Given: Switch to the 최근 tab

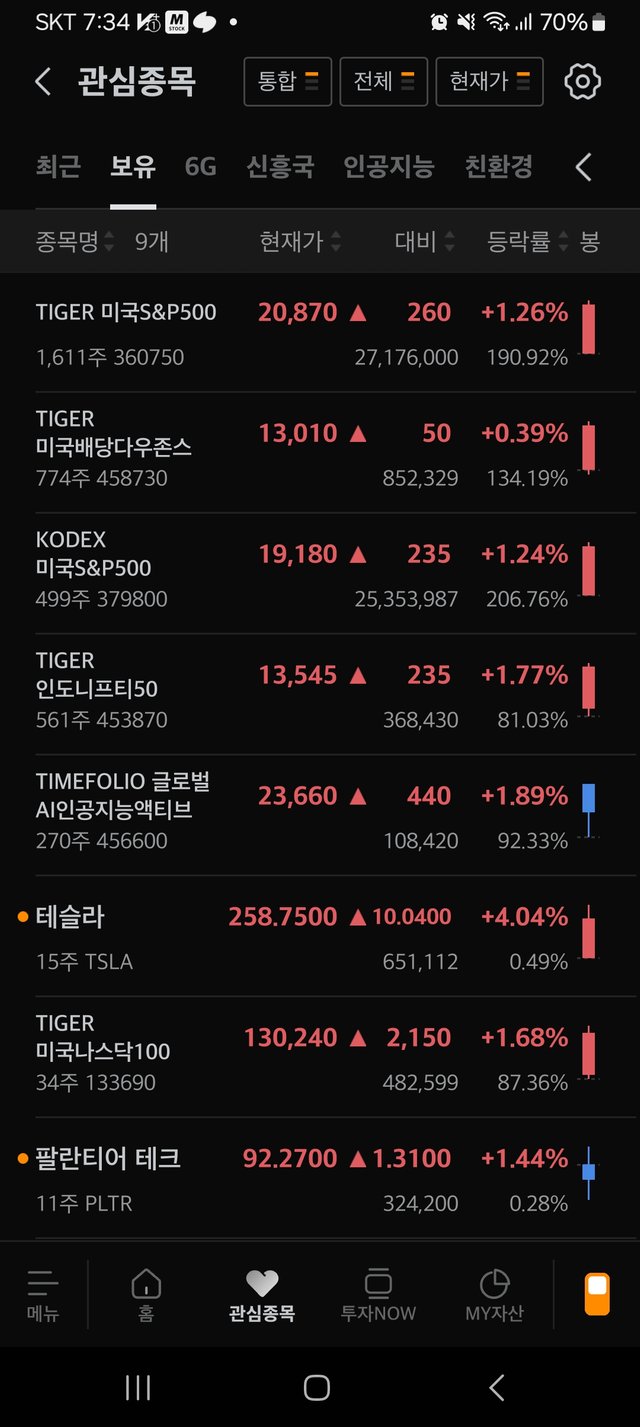Looking at the screenshot, I should pos(57,167).
